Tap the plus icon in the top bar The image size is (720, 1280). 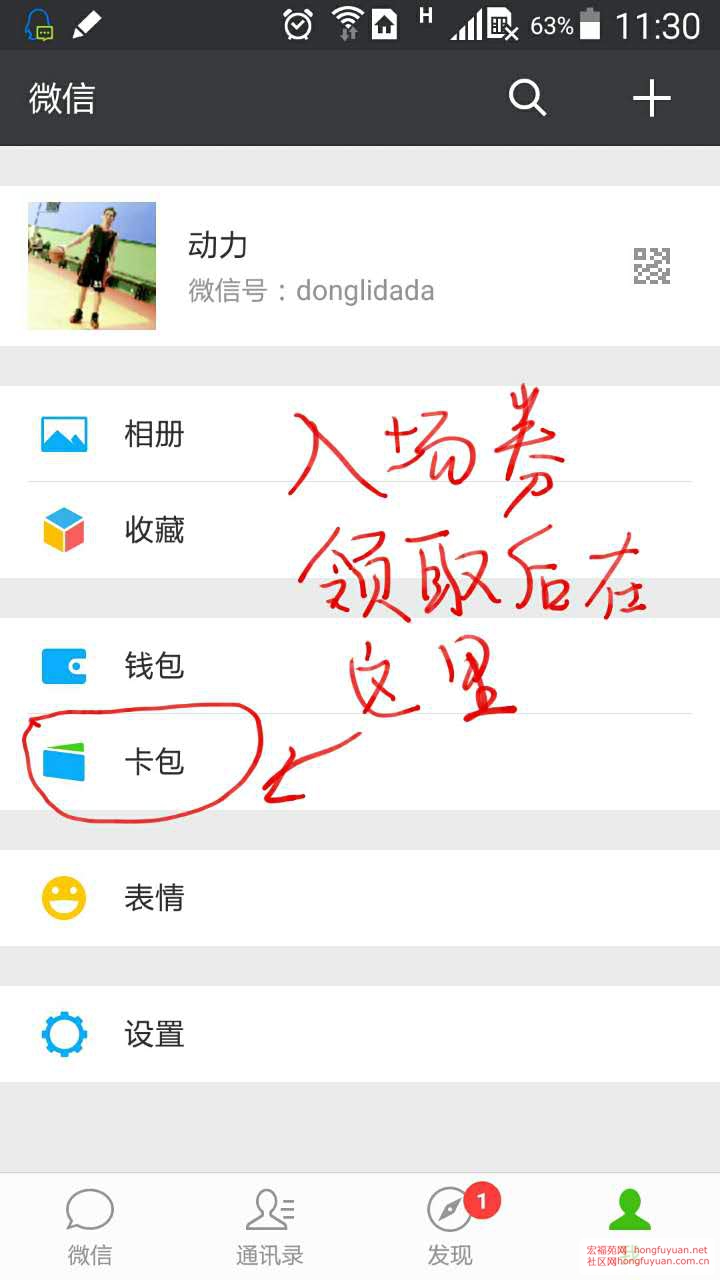pyautogui.click(x=651, y=98)
